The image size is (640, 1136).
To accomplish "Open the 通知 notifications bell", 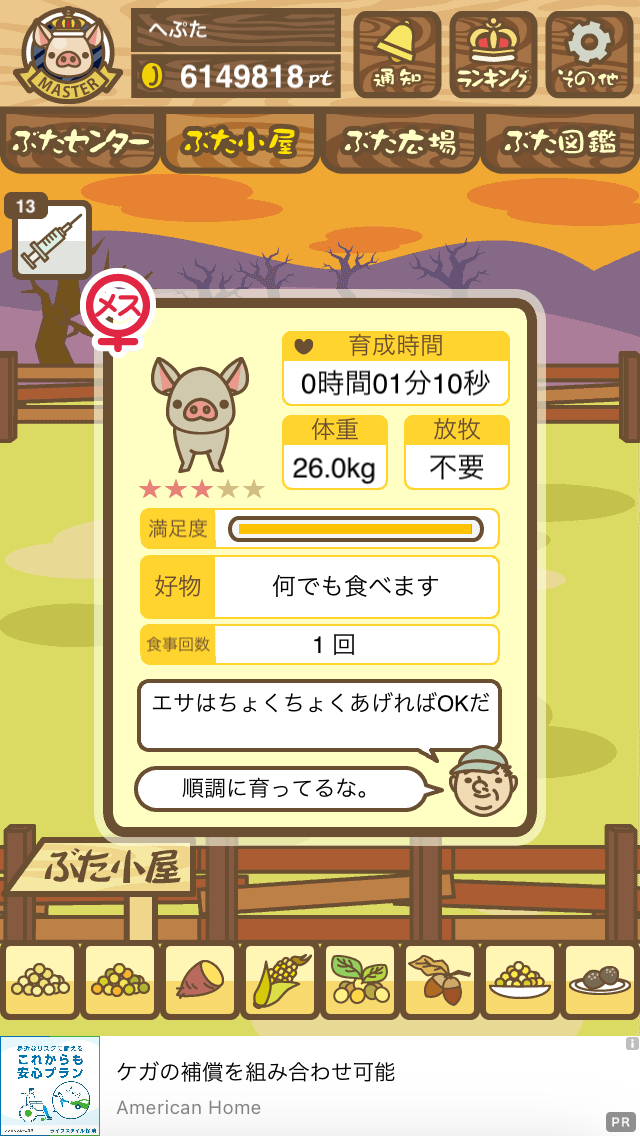I will 397,54.
